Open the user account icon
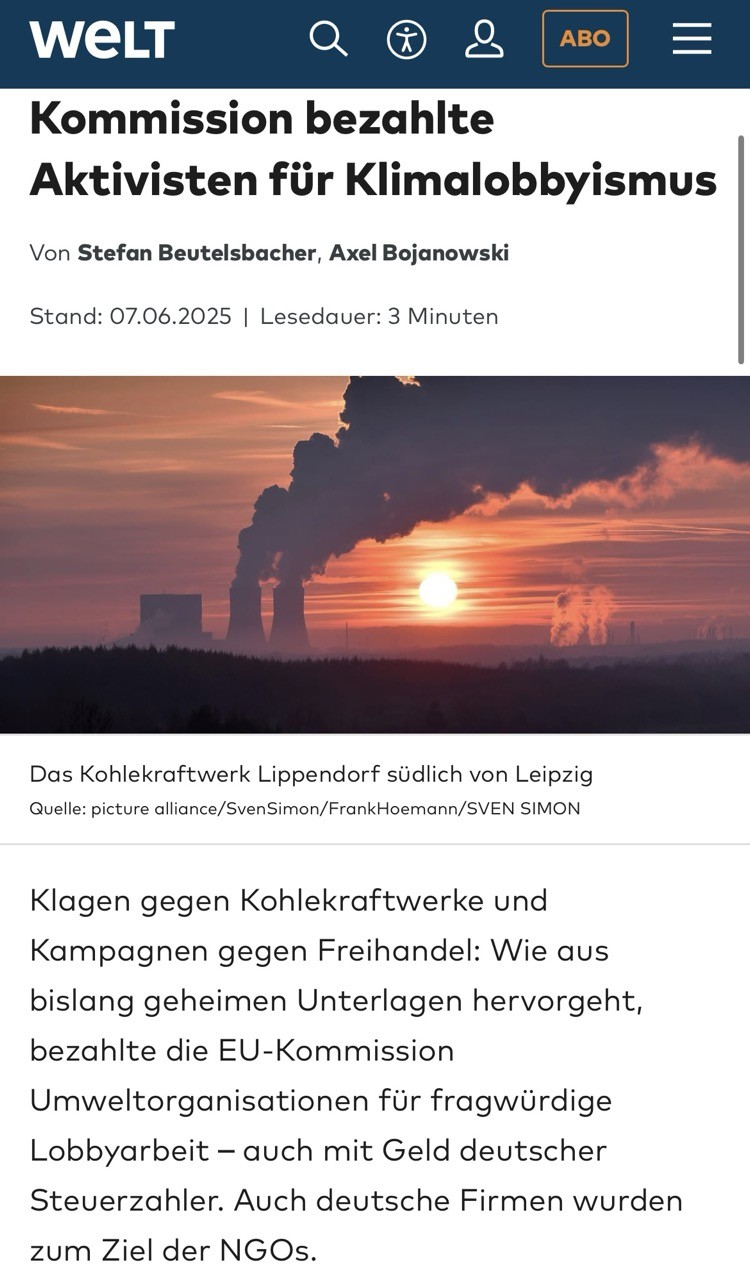This screenshot has width=750, height=1280. 484,39
